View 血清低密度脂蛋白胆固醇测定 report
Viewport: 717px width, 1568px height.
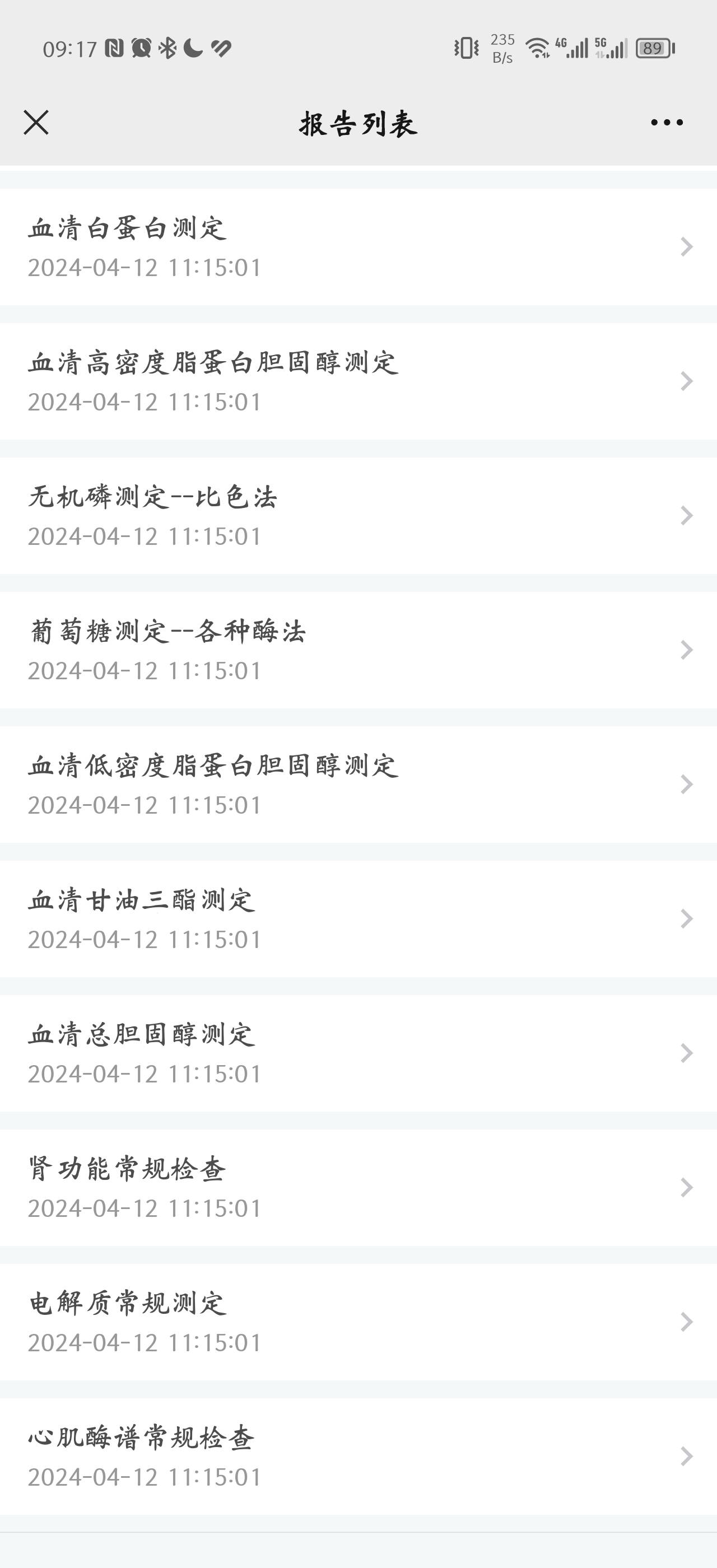pos(358,784)
